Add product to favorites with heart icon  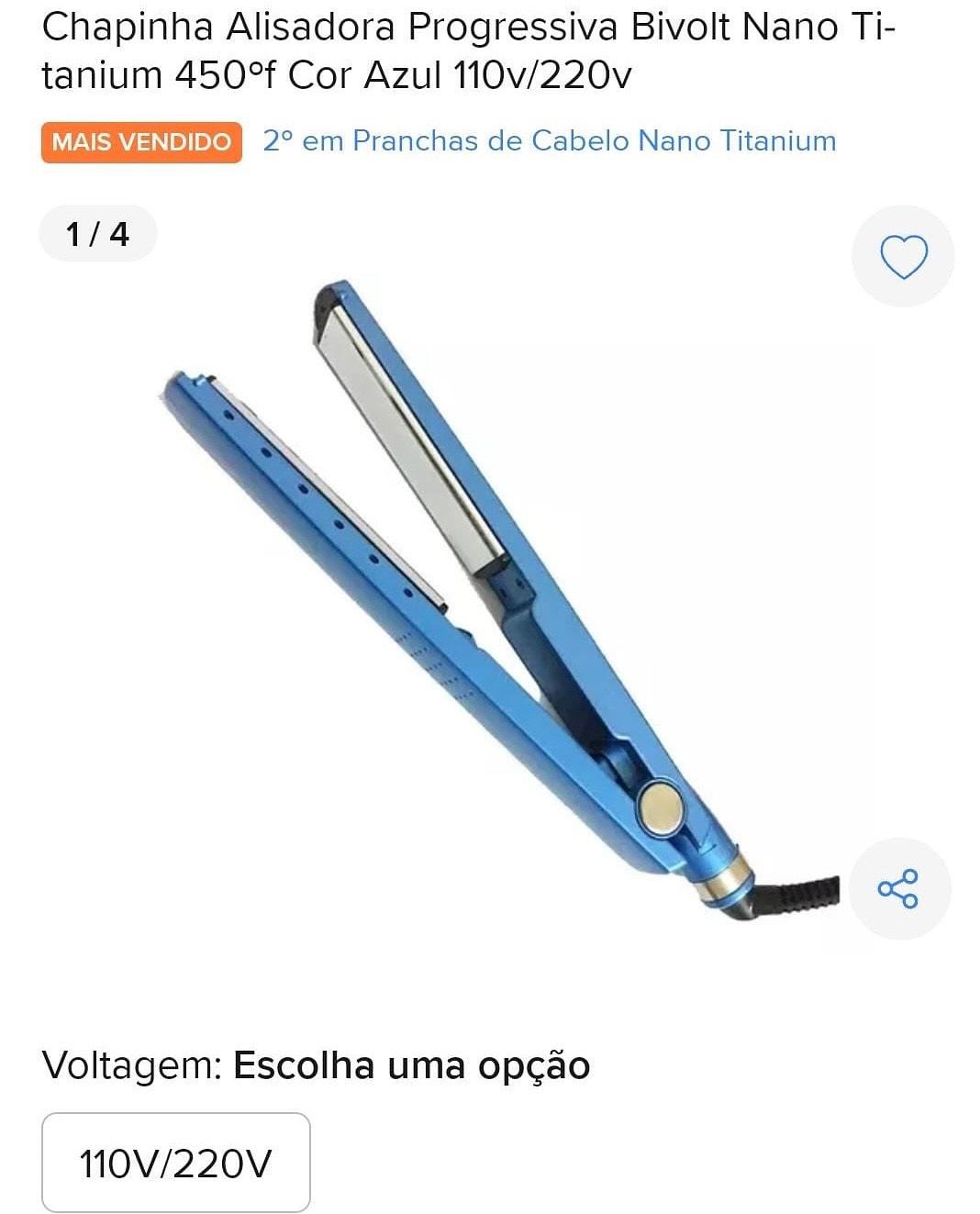903,256
